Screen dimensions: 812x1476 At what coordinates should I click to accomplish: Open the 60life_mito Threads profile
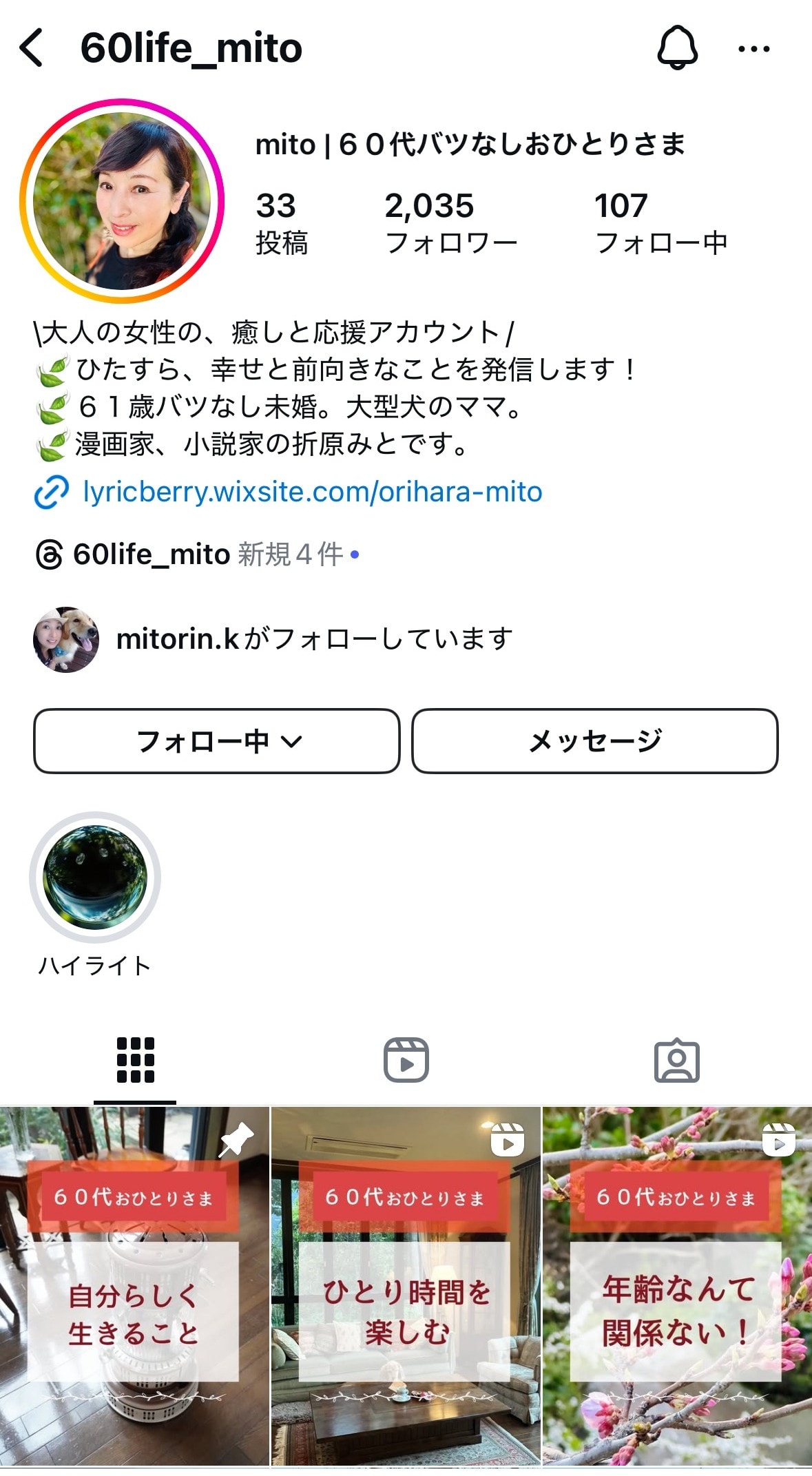tap(152, 554)
